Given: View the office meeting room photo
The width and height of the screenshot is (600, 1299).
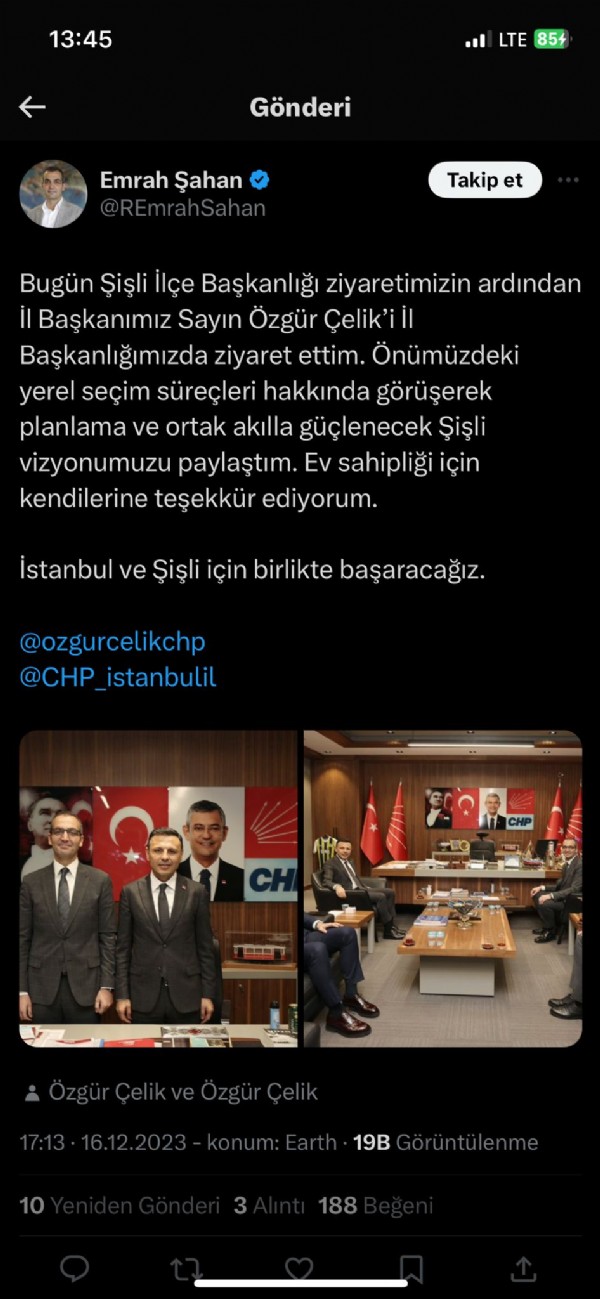Looking at the screenshot, I should point(443,888).
